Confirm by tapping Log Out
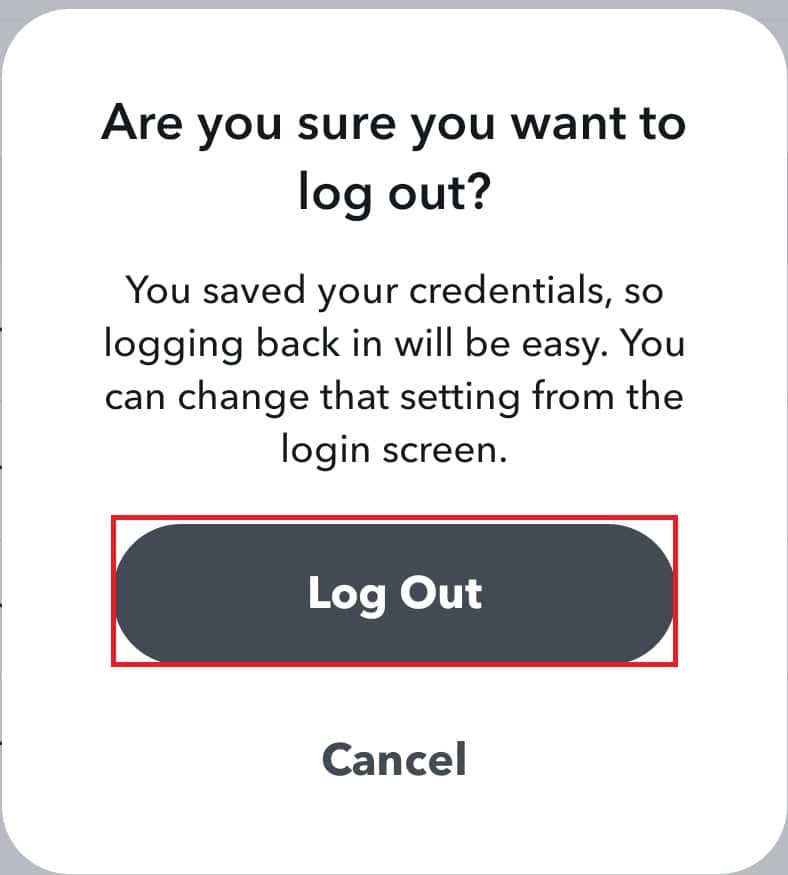The height and width of the screenshot is (875, 788). click(x=394, y=592)
